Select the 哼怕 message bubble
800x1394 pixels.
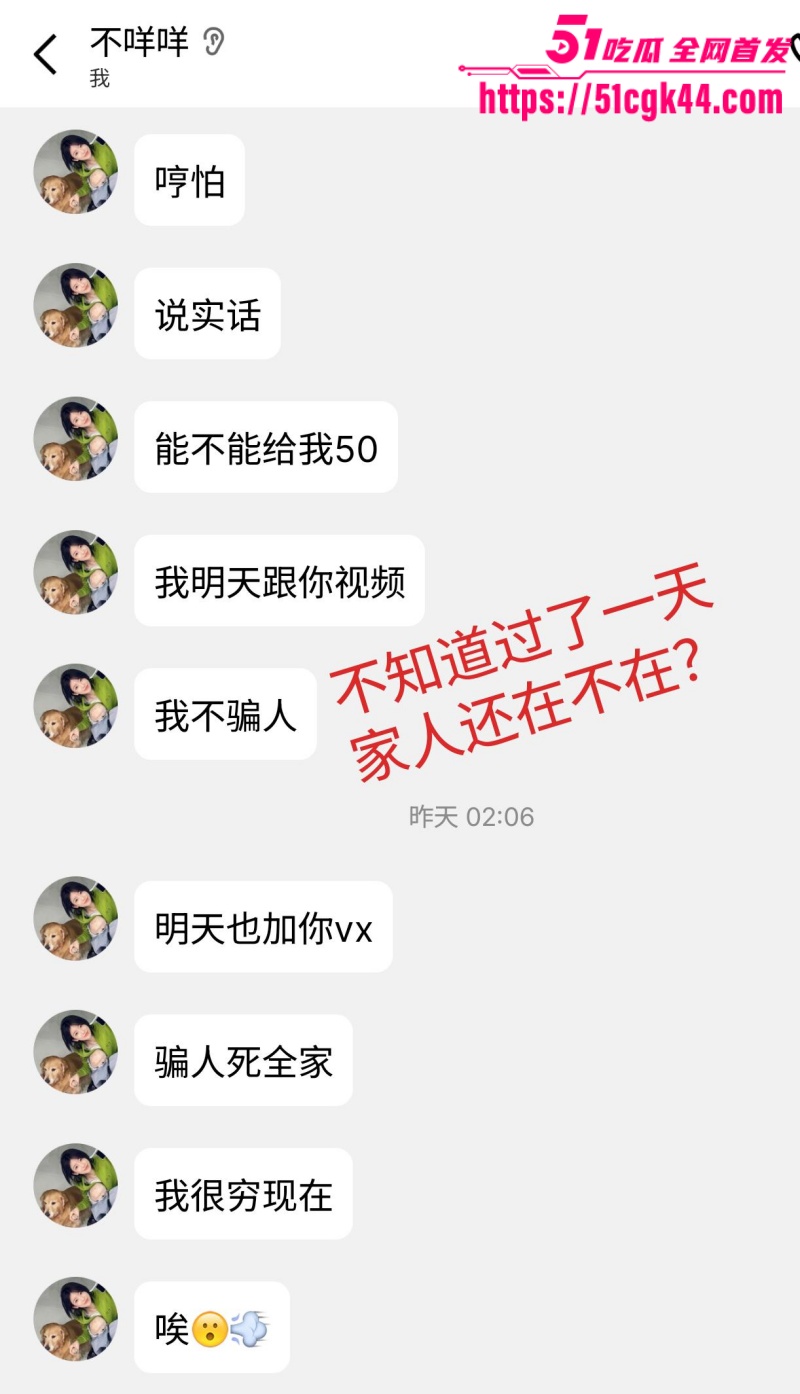(x=189, y=181)
